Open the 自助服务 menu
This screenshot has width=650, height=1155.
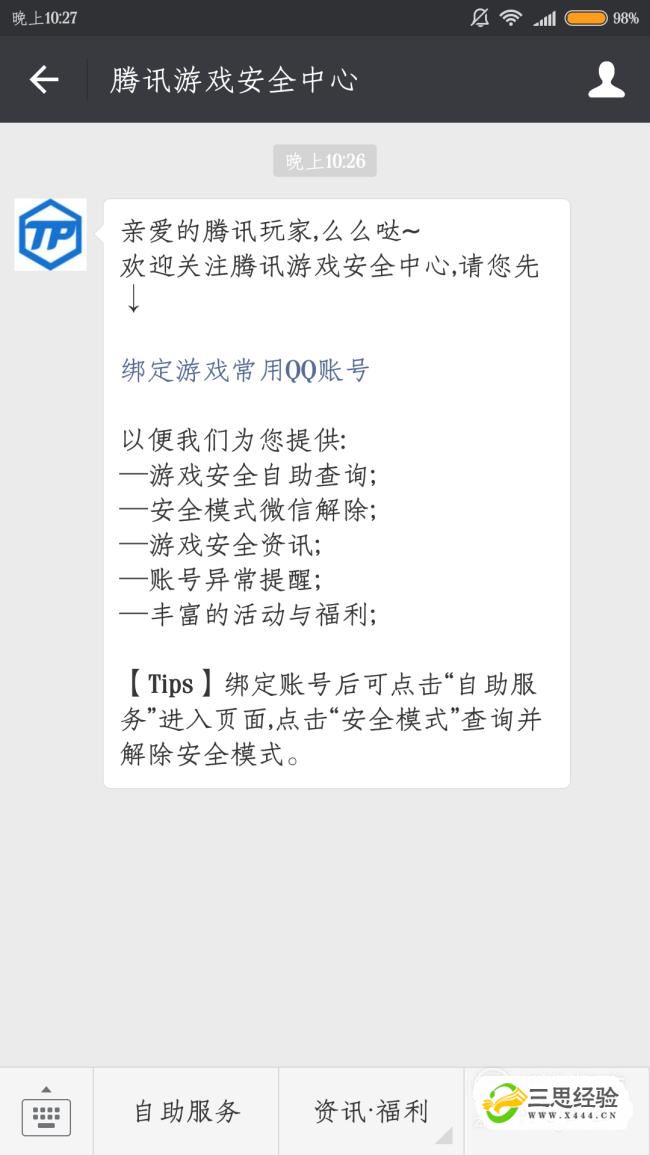187,1111
